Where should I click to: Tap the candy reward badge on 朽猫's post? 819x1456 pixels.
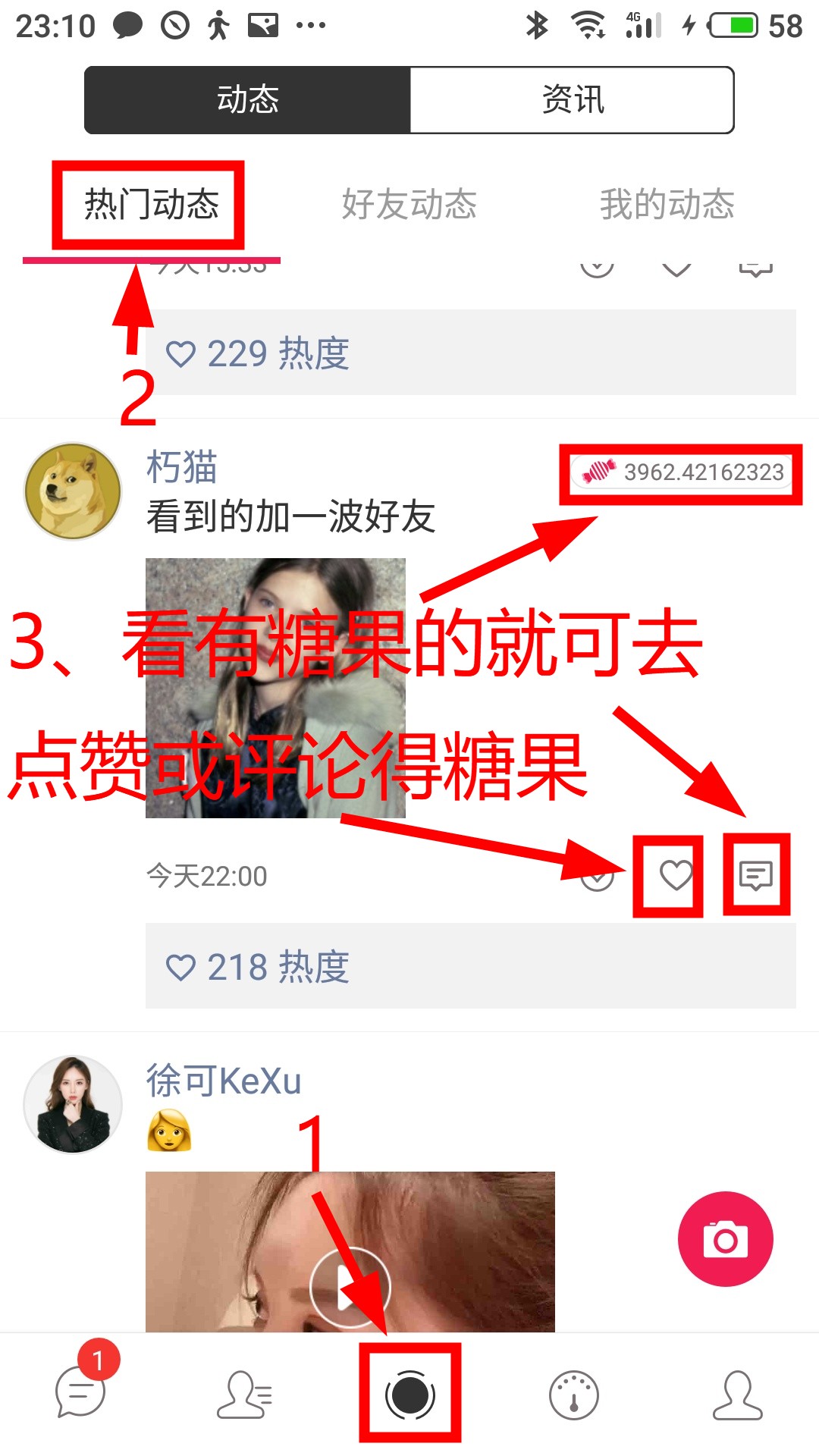(681, 472)
